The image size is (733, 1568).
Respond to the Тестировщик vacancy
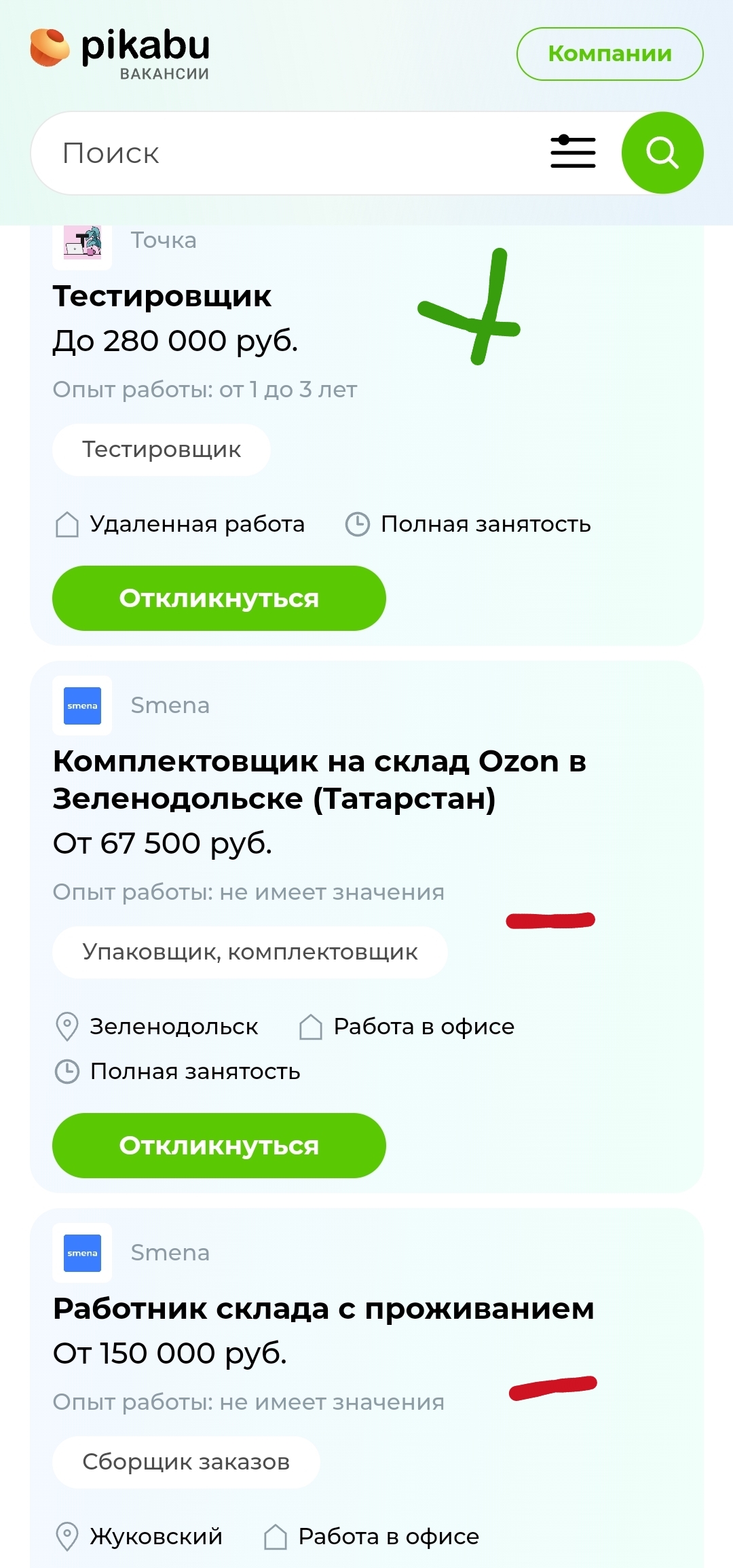(x=219, y=598)
